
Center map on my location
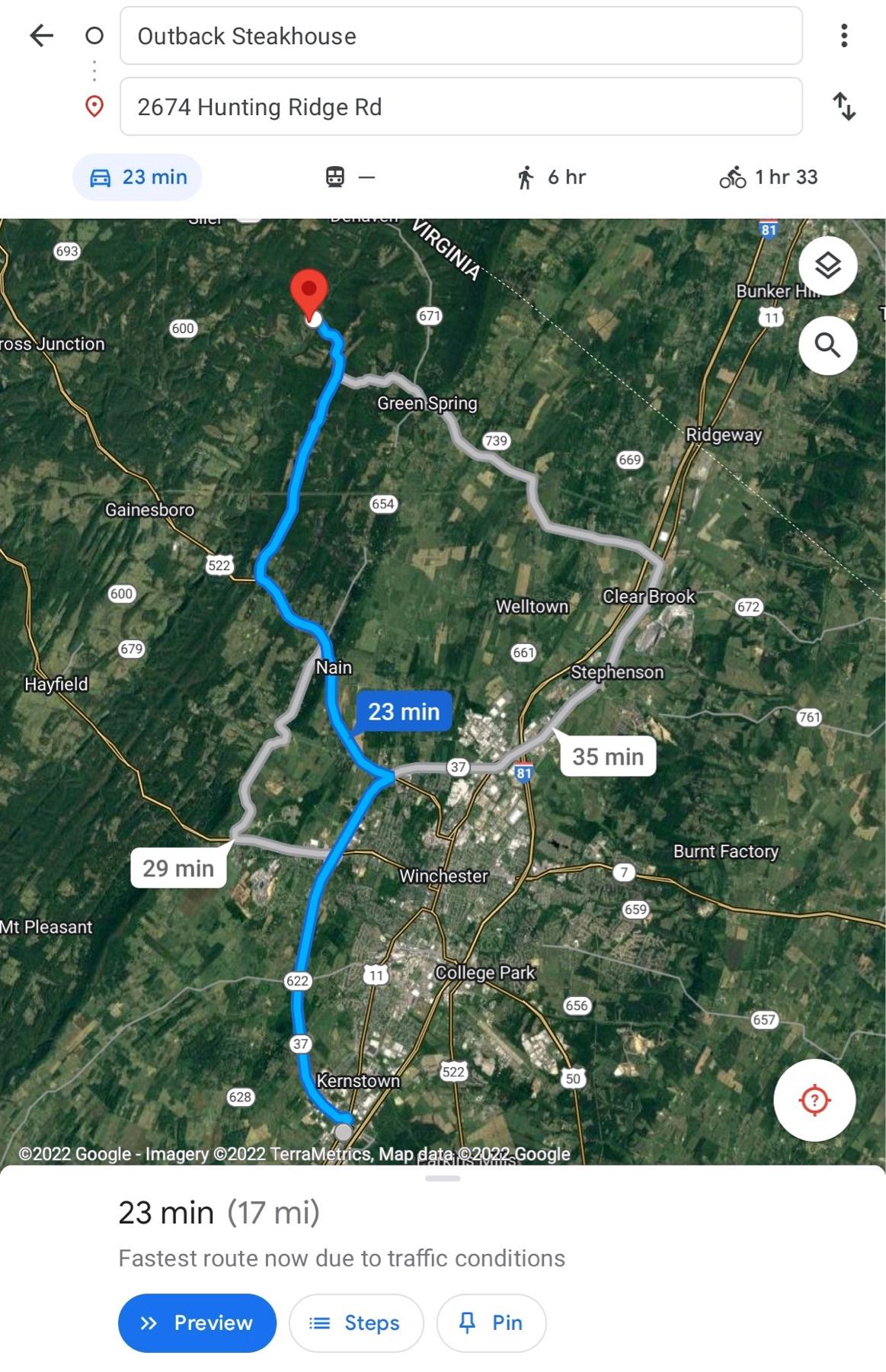coord(814,1100)
